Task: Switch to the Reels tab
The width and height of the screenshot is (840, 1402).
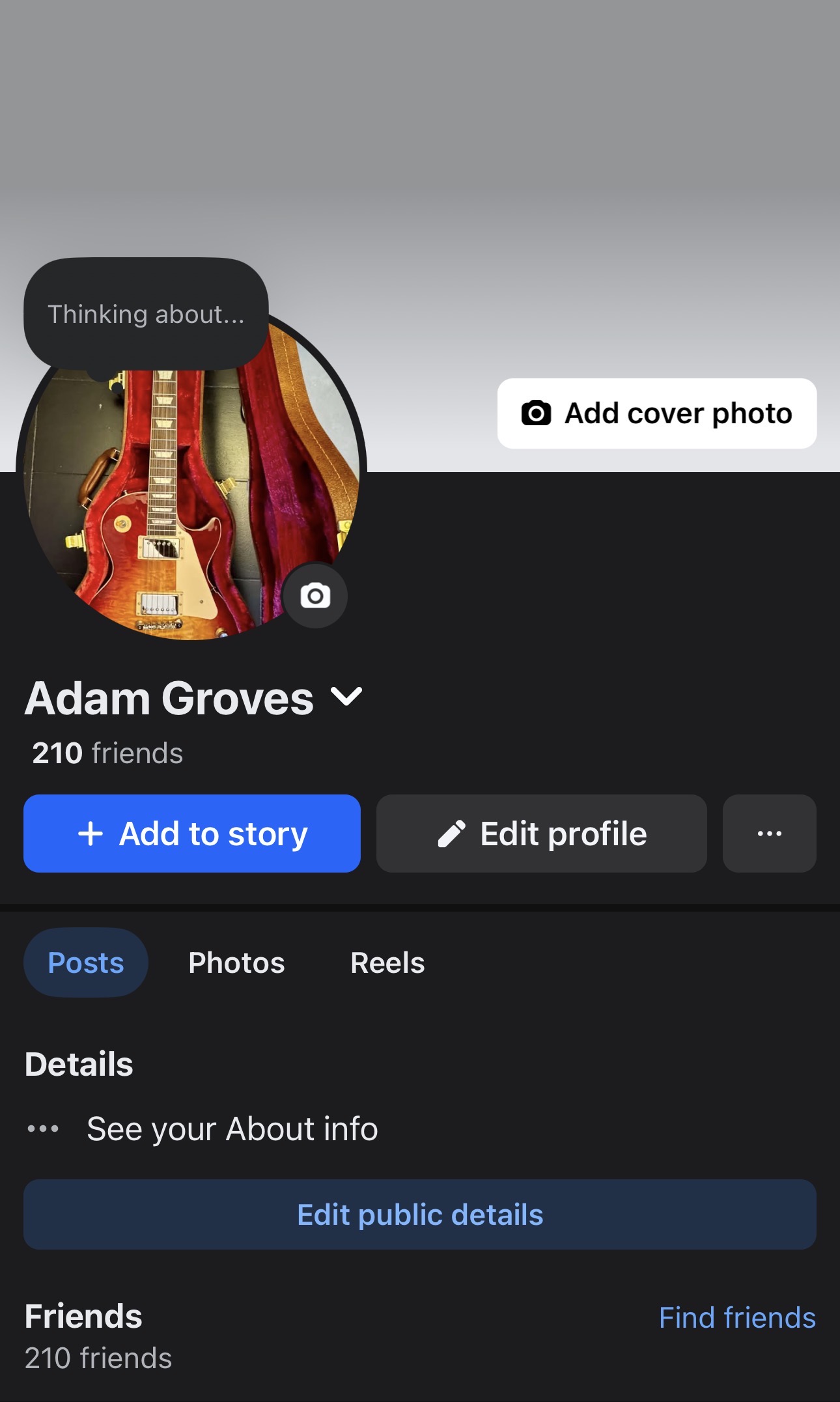Action: point(387,962)
